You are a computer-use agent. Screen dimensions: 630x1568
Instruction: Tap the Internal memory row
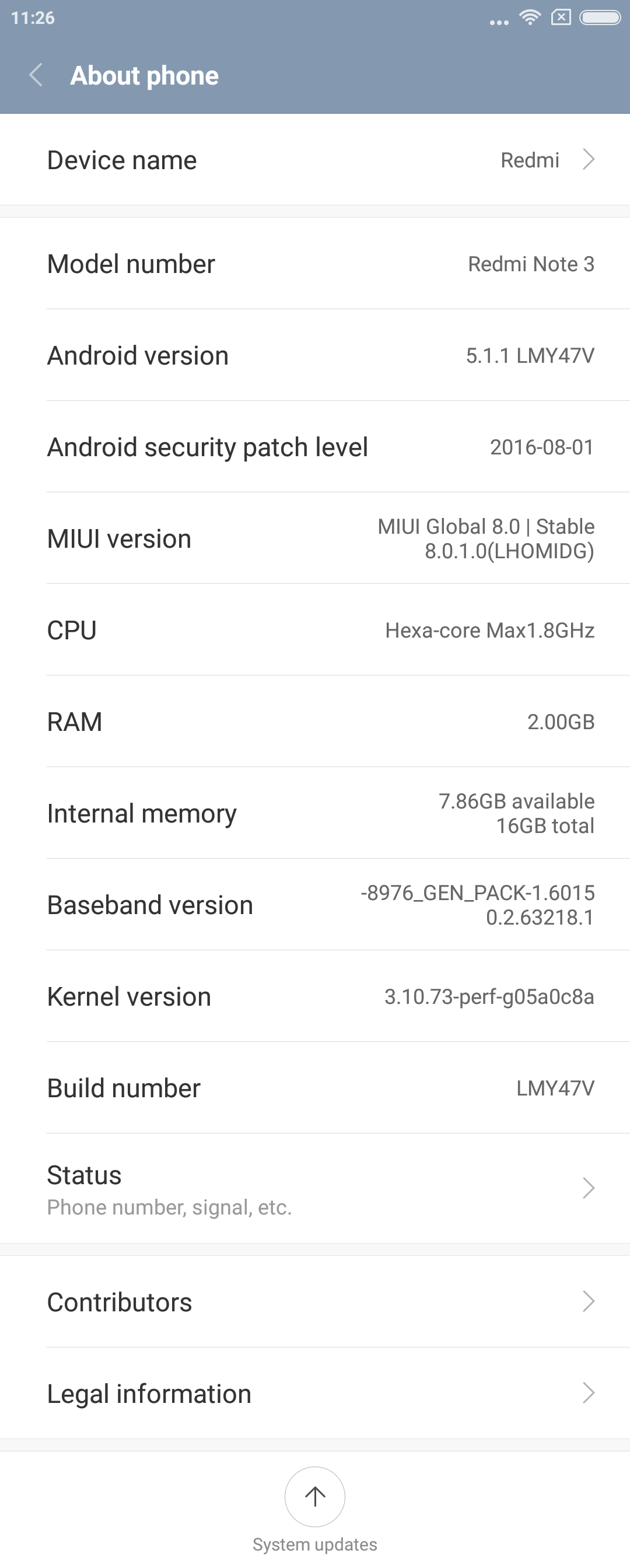coord(314,813)
